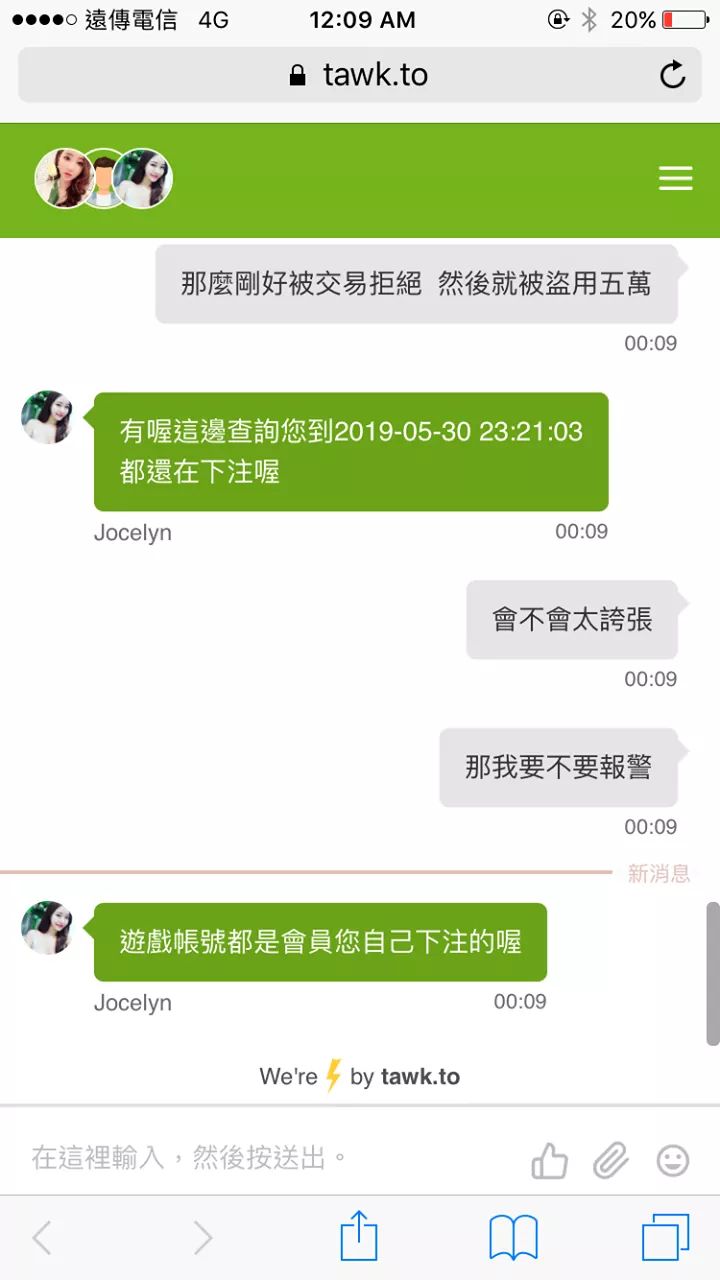Open the tawk.to branding link
Viewport: 720px width, 1280px height.
coord(360,1077)
